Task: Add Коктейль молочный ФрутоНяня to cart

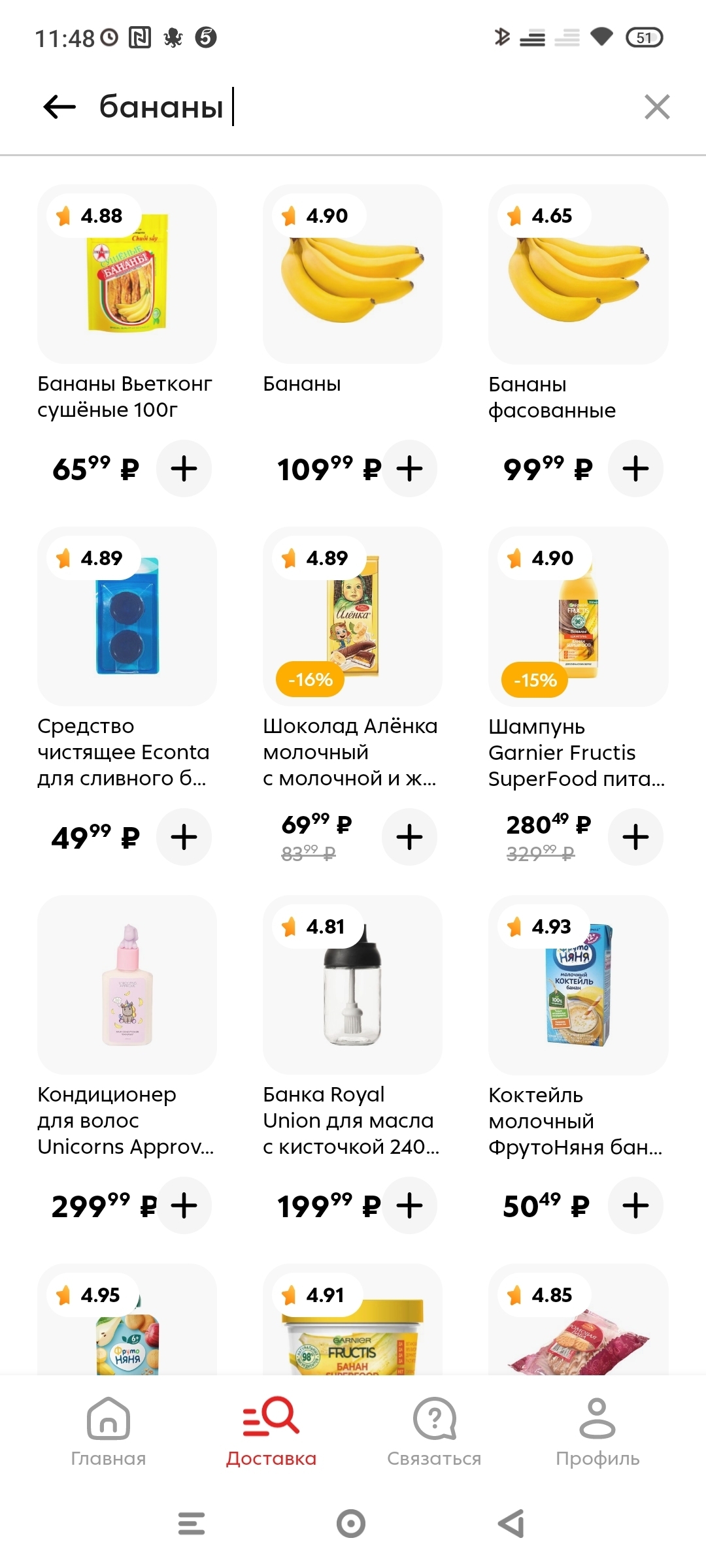Action: [x=635, y=1205]
